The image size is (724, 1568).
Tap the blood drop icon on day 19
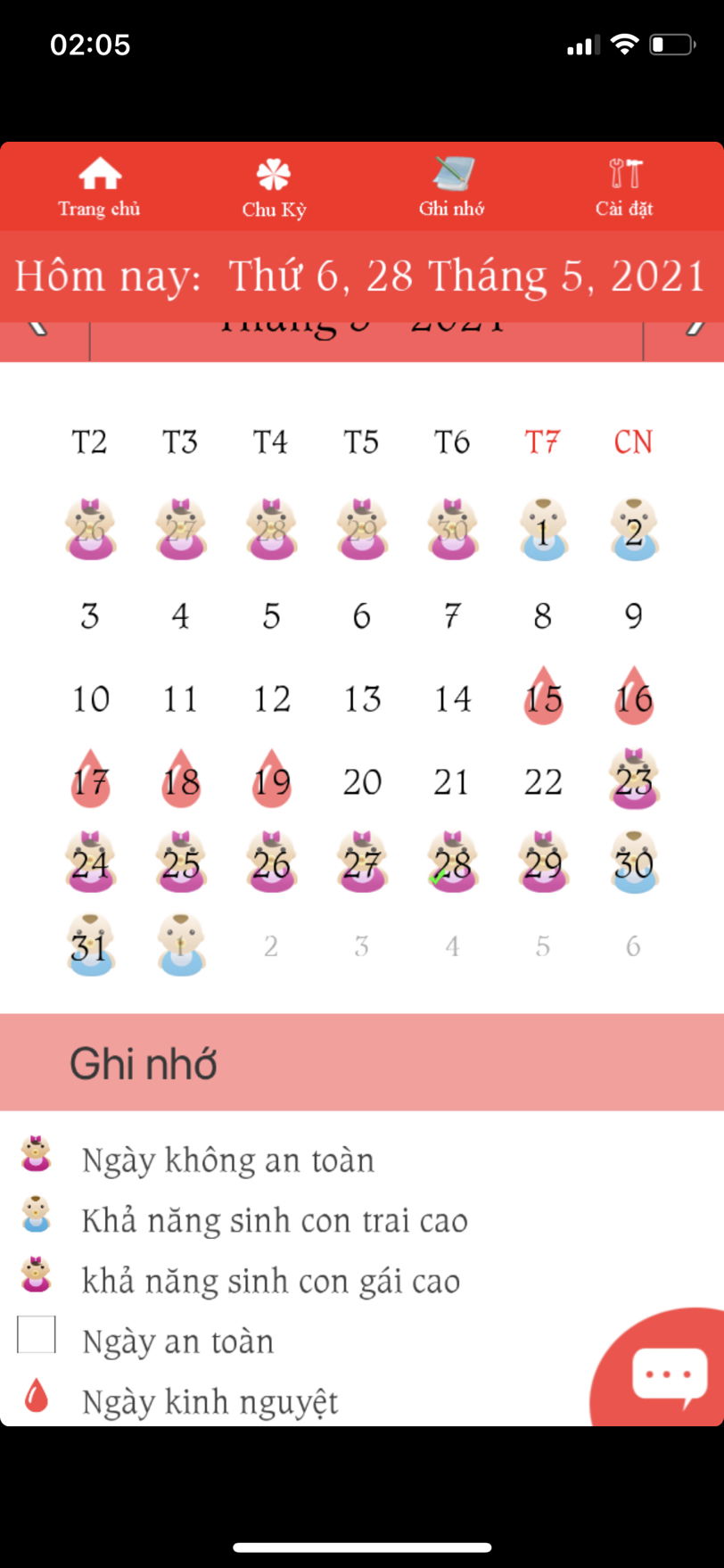(x=271, y=777)
